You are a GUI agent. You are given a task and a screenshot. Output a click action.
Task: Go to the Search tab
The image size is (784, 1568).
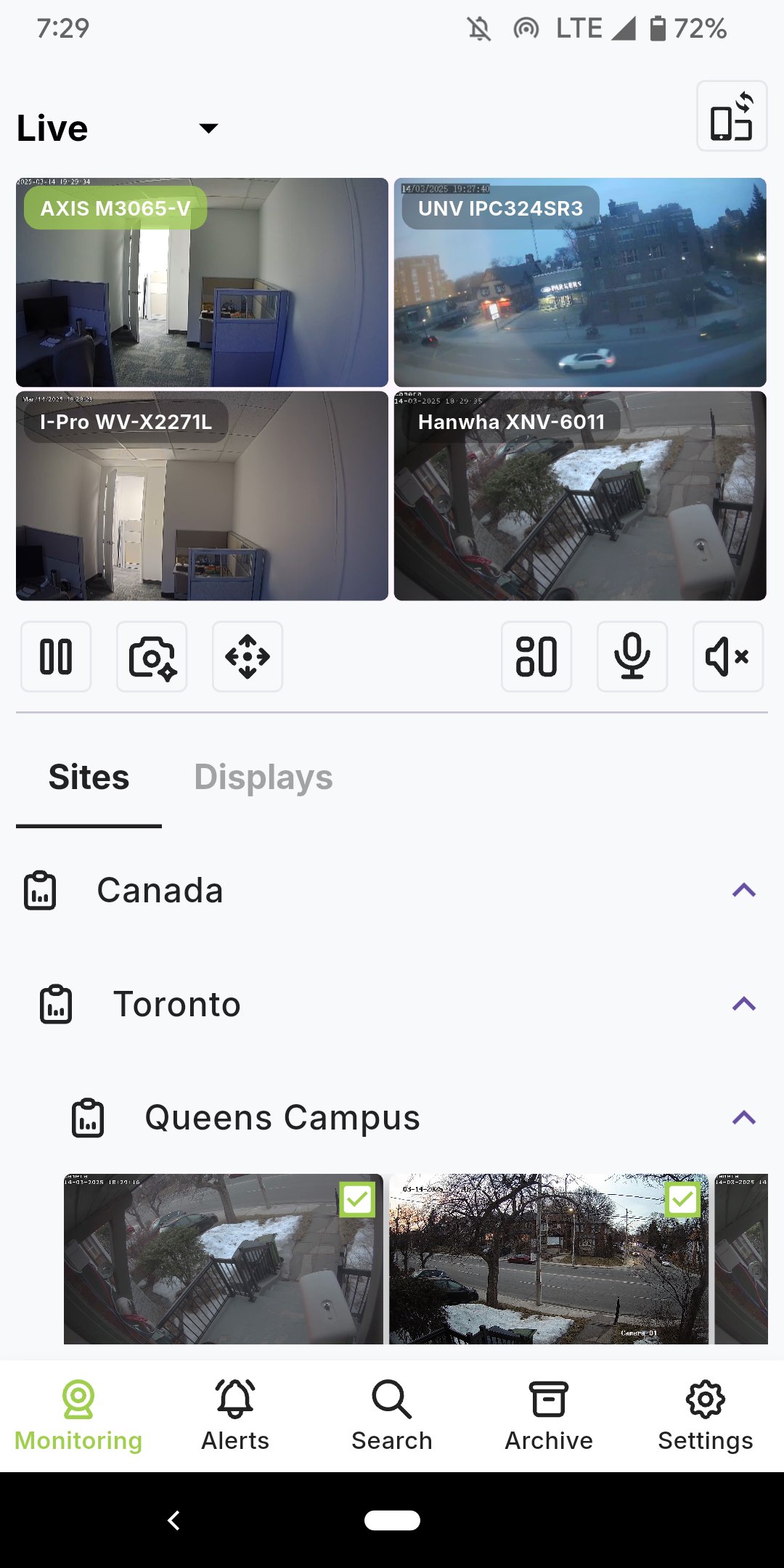click(x=392, y=1416)
